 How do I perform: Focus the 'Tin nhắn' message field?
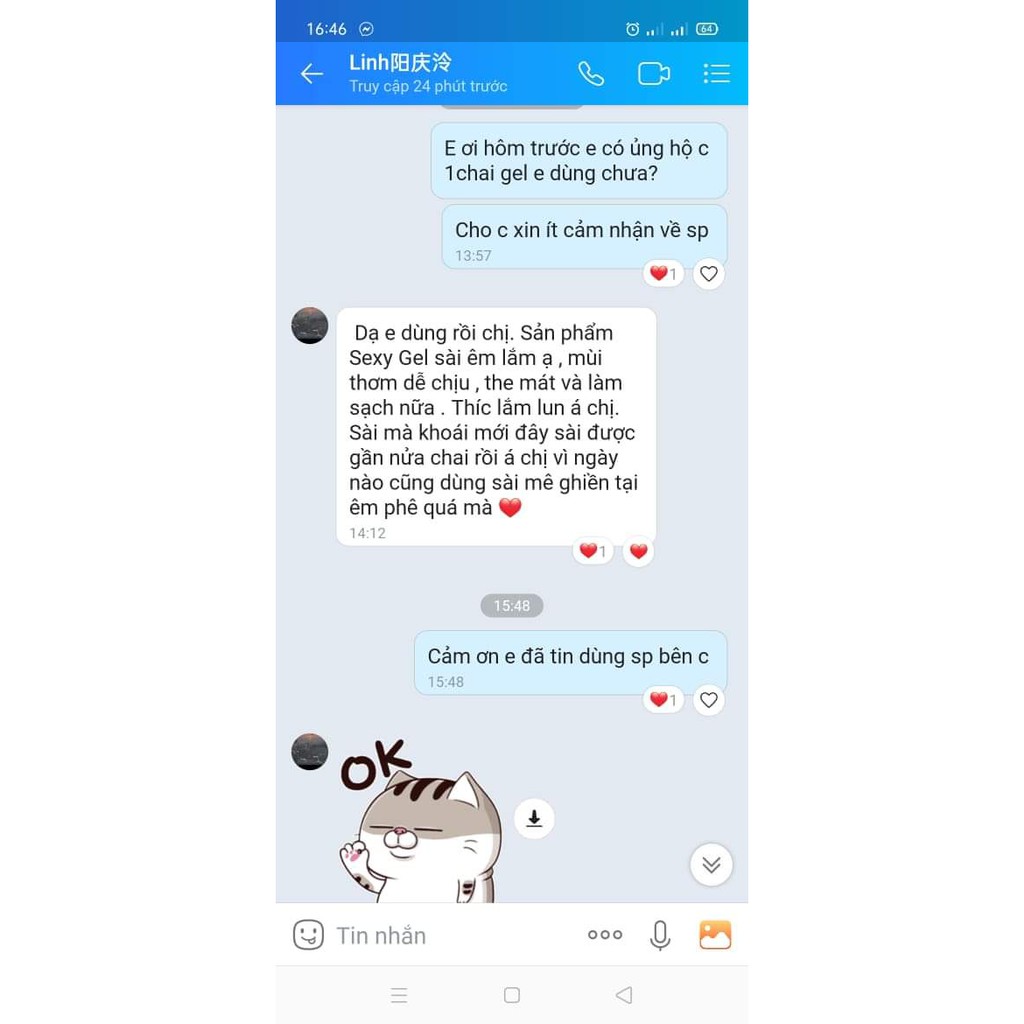pos(450,935)
